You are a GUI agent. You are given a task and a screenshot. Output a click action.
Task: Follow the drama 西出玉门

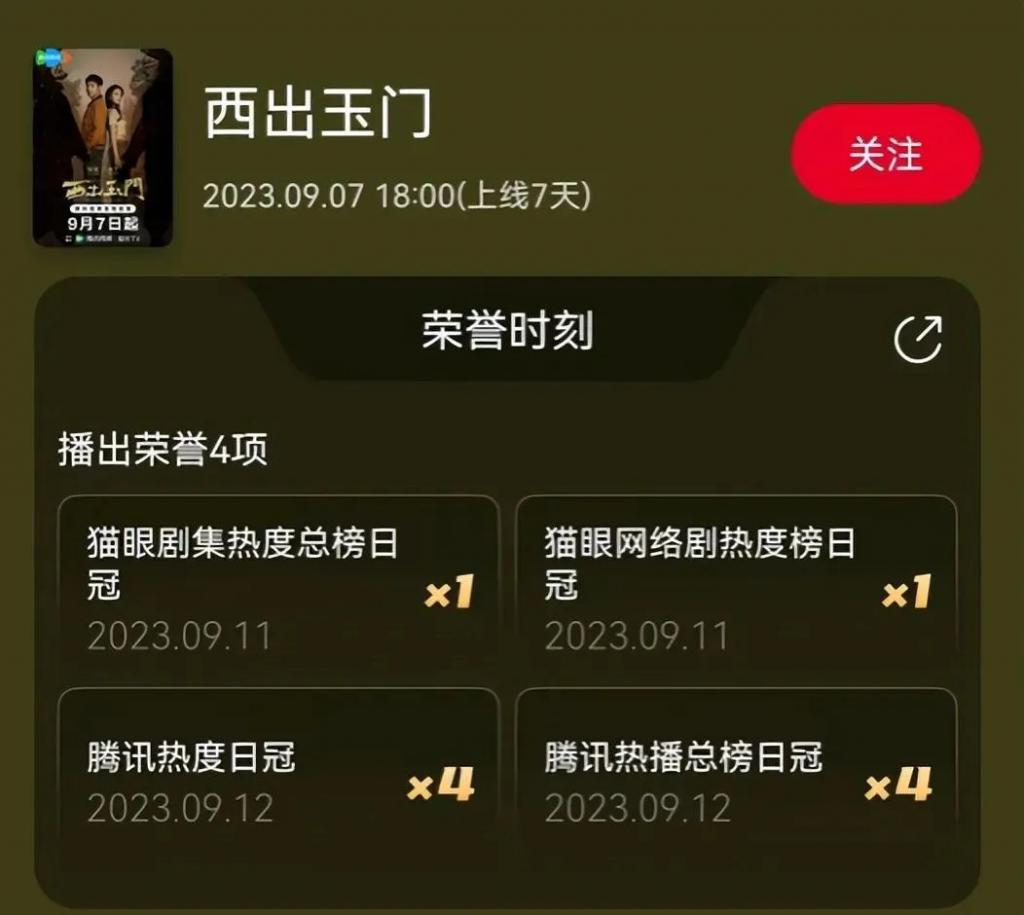click(886, 155)
